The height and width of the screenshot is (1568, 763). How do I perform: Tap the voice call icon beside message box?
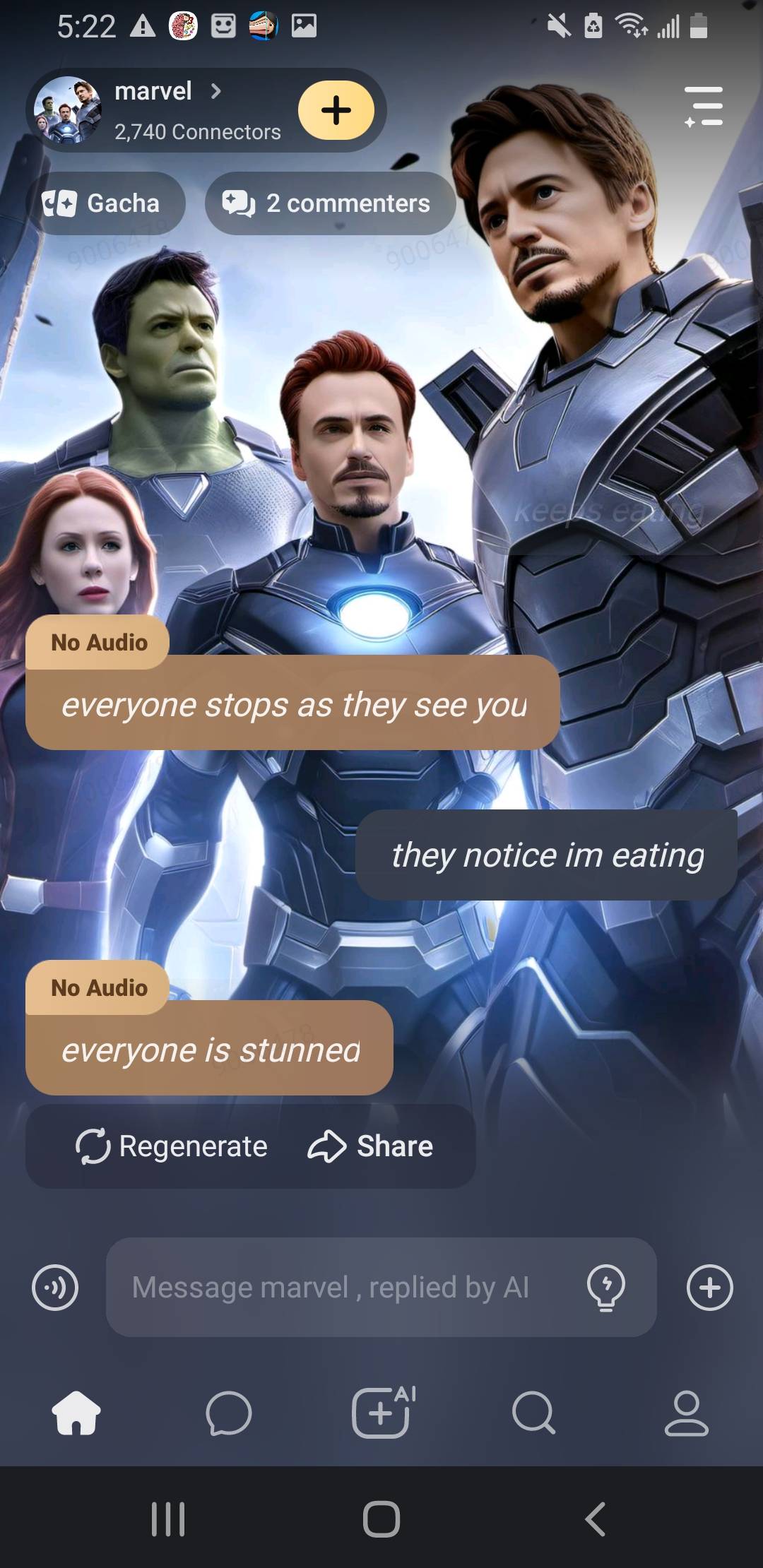55,1288
